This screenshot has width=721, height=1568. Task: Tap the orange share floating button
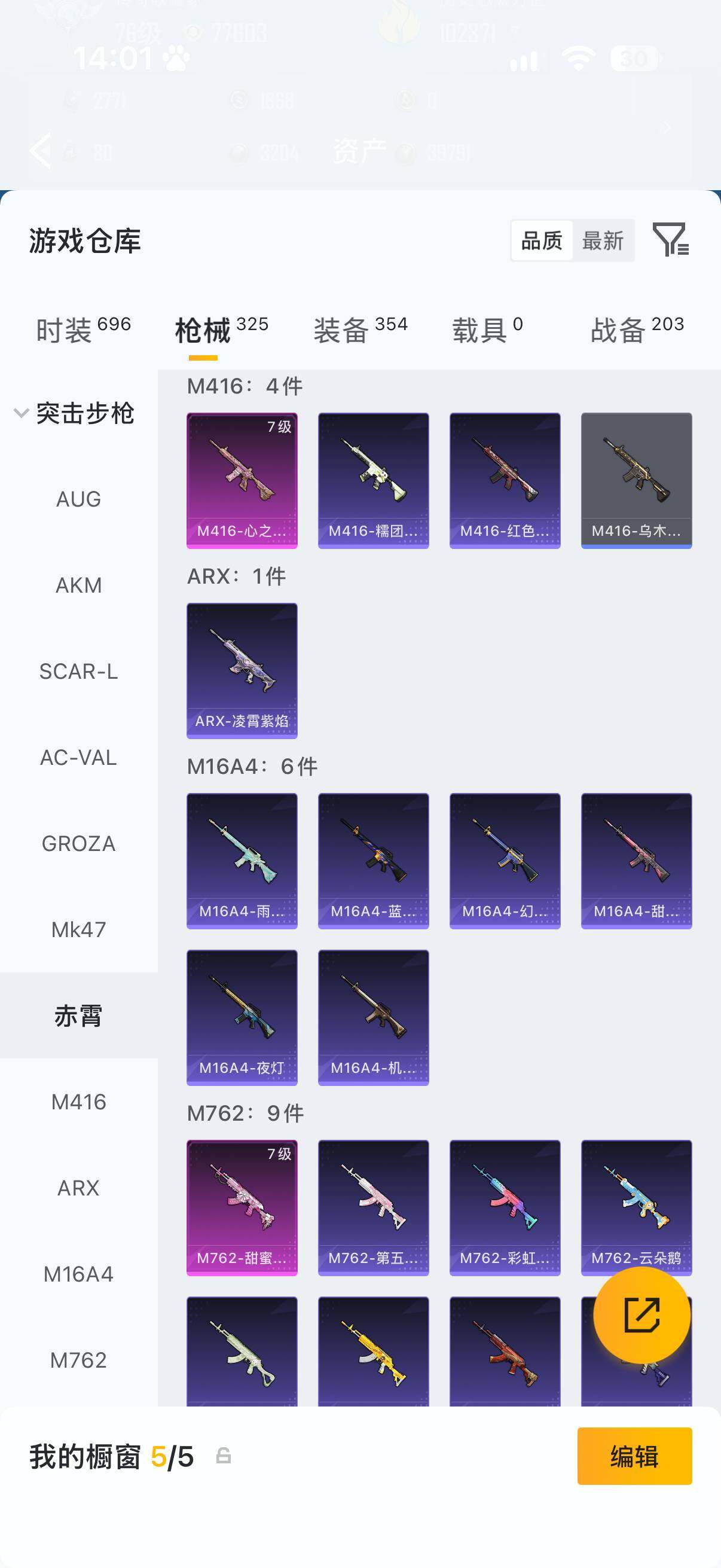(642, 1315)
